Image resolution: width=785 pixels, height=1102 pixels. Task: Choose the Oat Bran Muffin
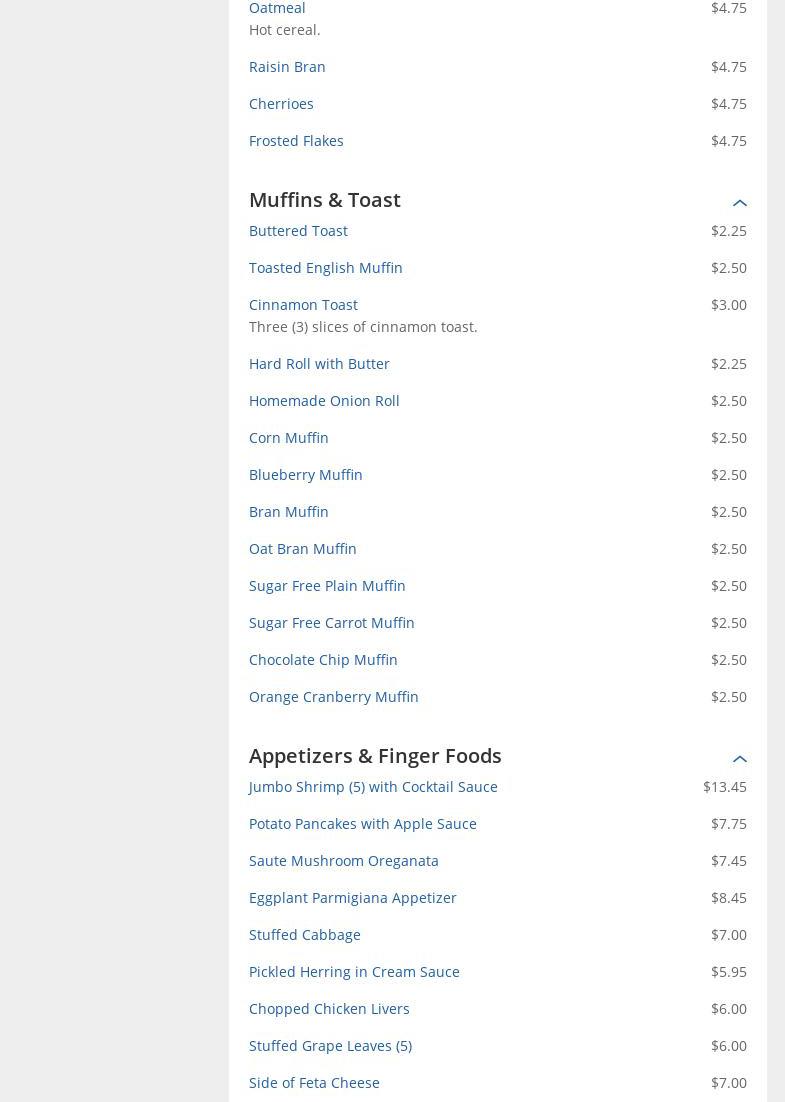(x=302, y=549)
